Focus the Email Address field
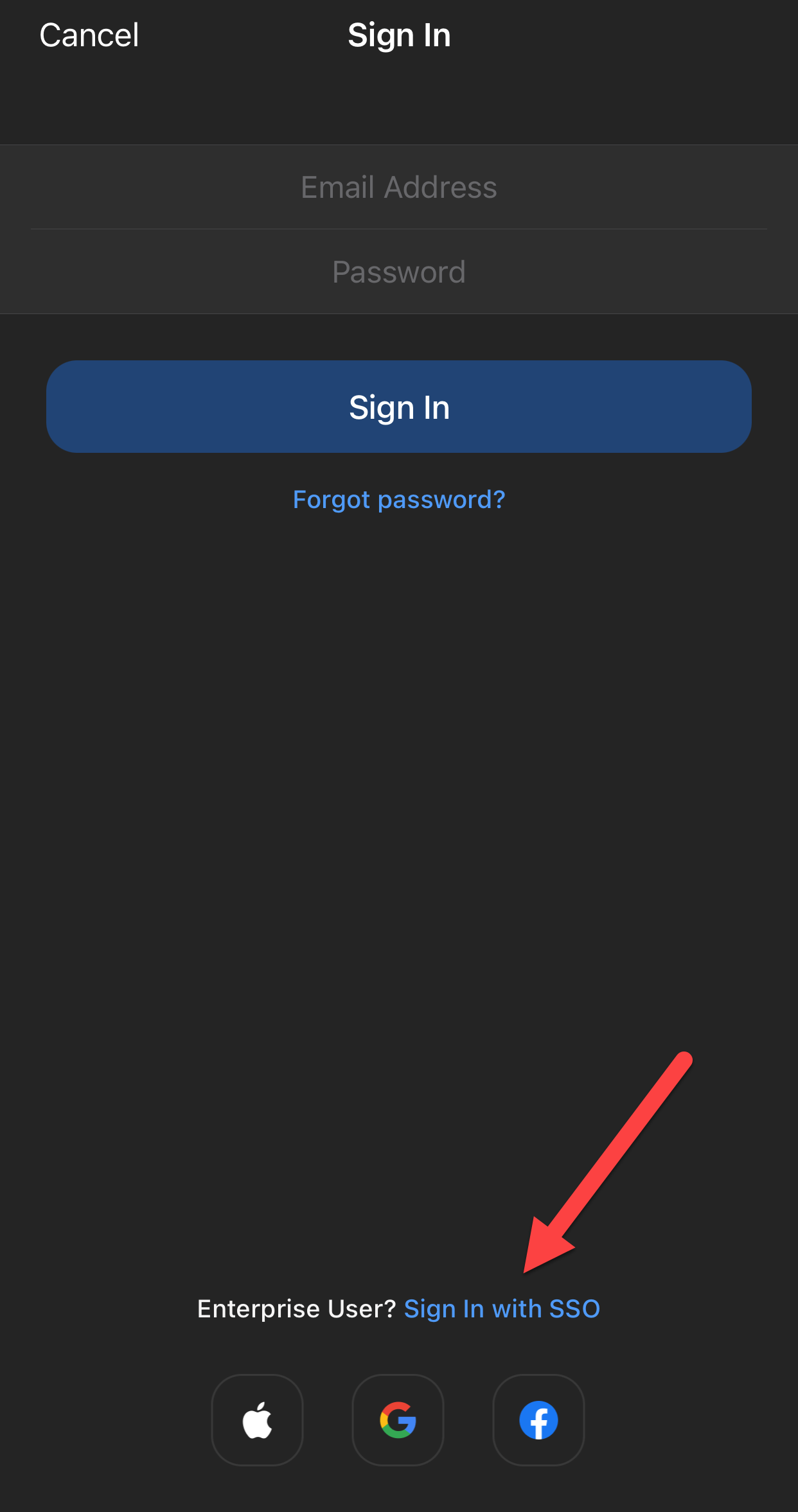 click(x=398, y=188)
